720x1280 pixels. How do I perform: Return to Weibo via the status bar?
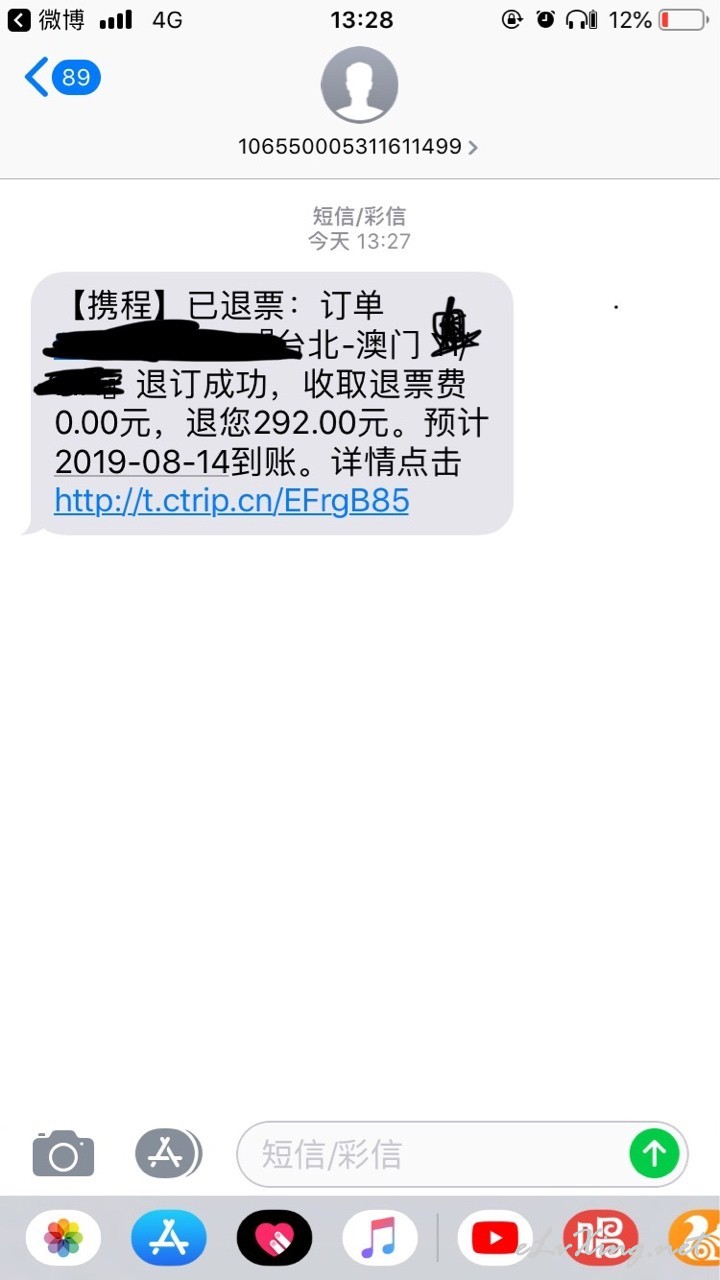(46, 20)
